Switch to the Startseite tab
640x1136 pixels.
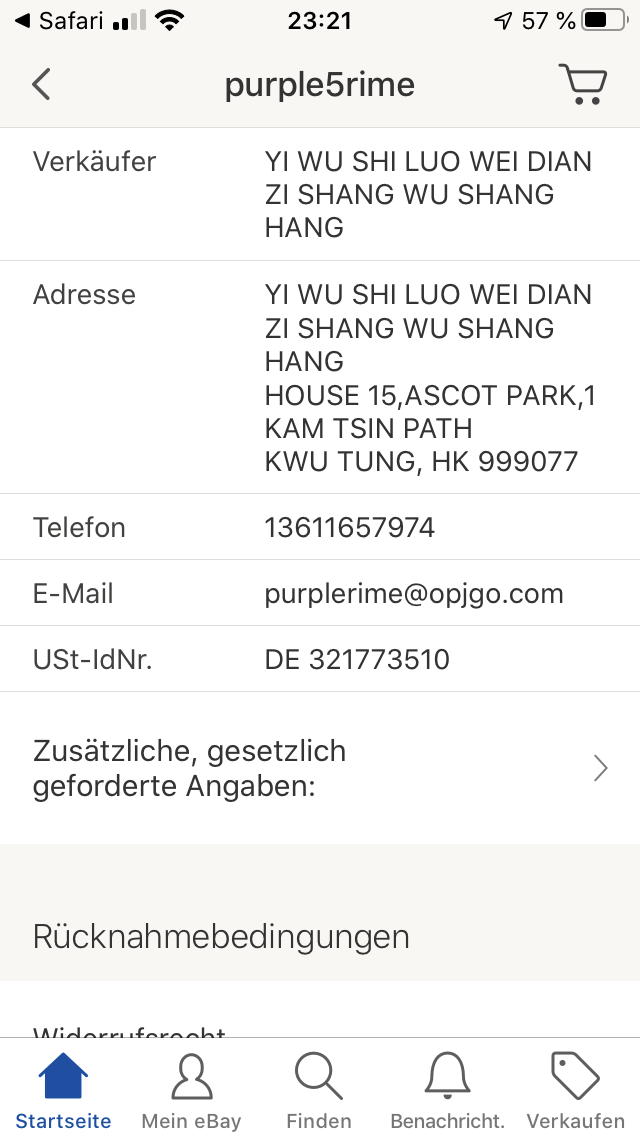(63, 1090)
